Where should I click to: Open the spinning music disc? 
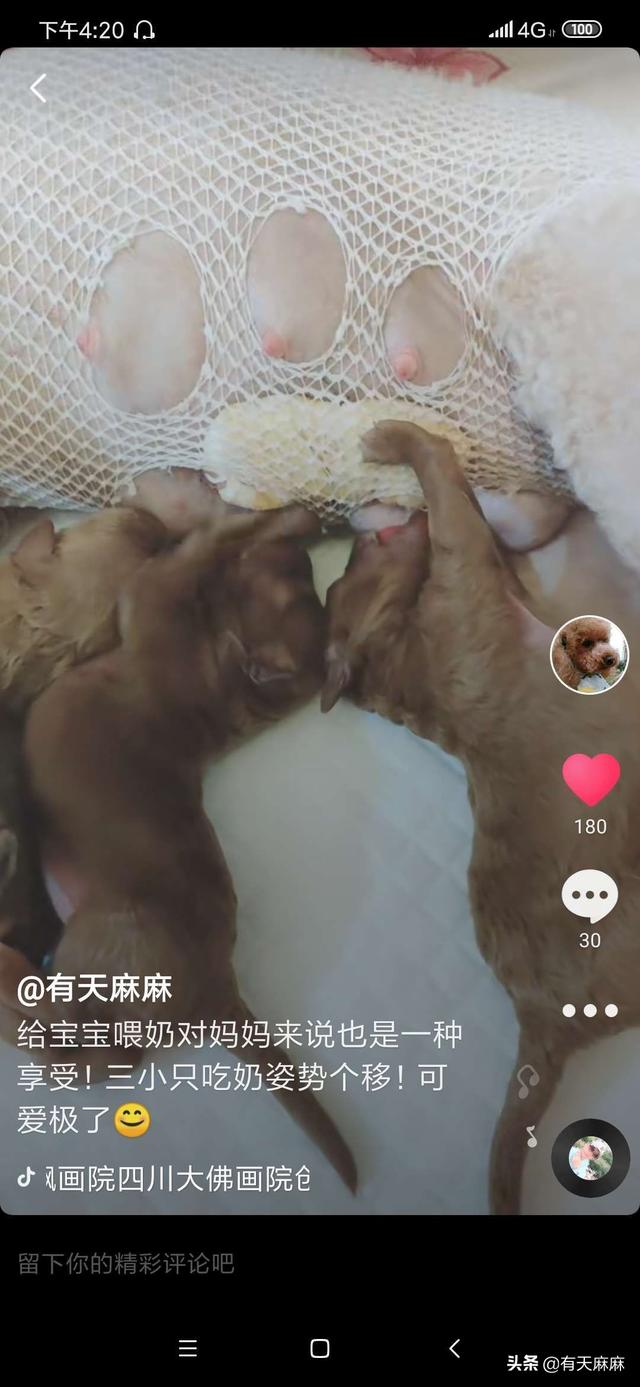(590, 1158)
